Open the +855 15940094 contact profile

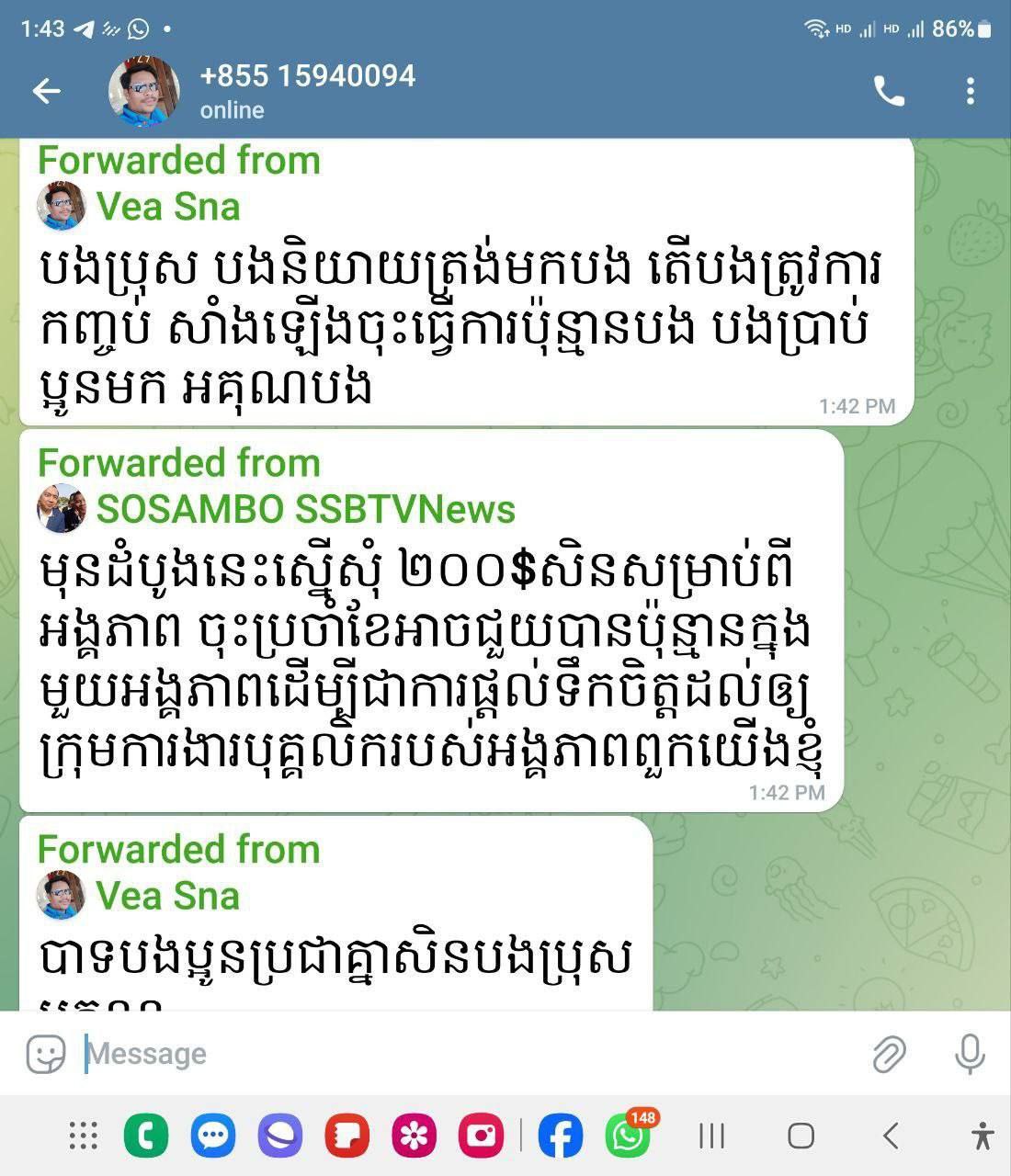[307, 91]
